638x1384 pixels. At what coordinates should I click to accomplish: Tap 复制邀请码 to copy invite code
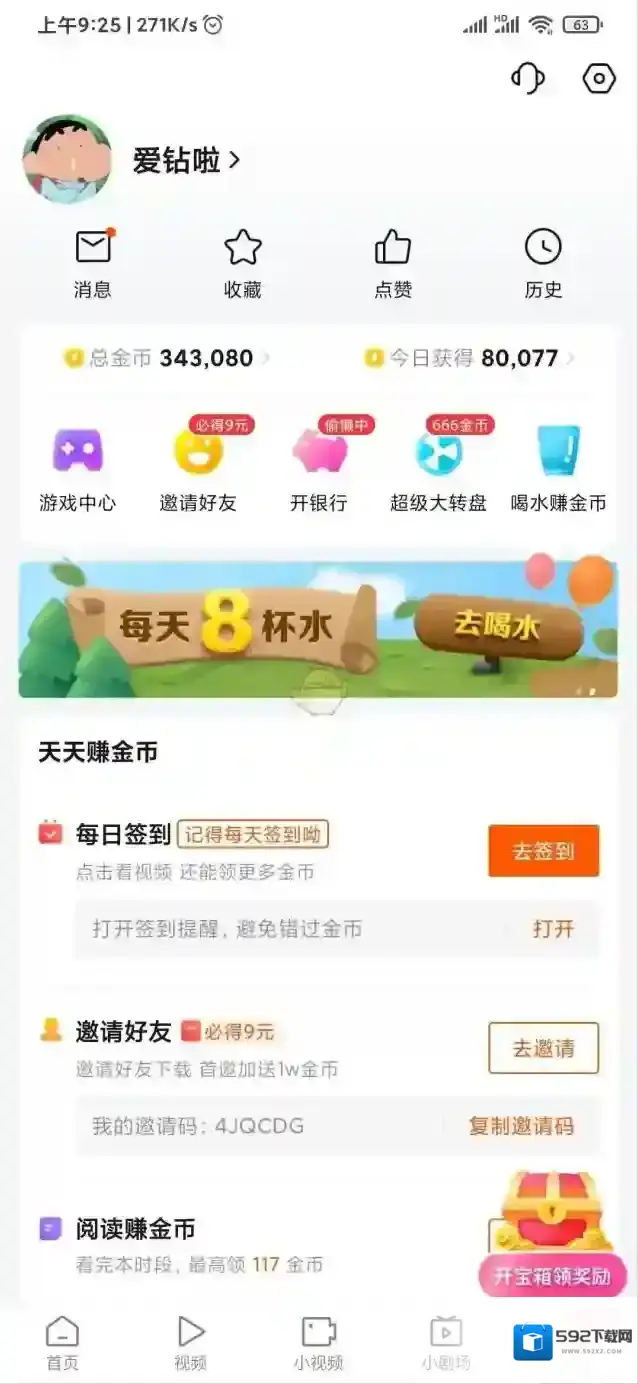(521, 1126)
